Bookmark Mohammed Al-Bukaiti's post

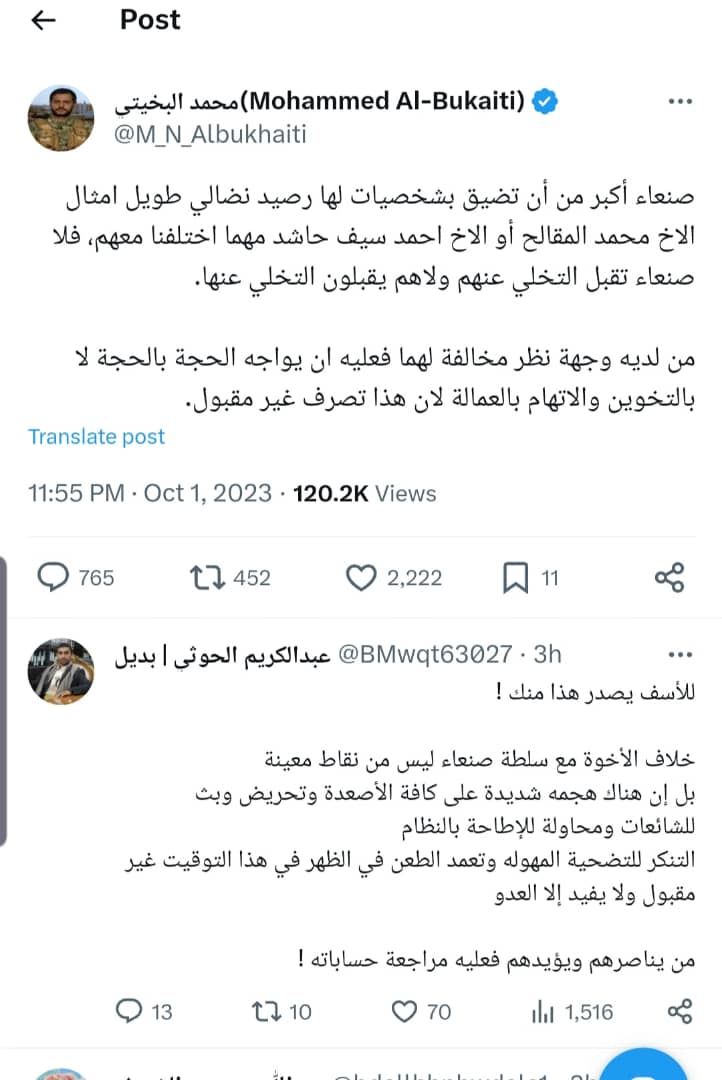click(515, 577)
